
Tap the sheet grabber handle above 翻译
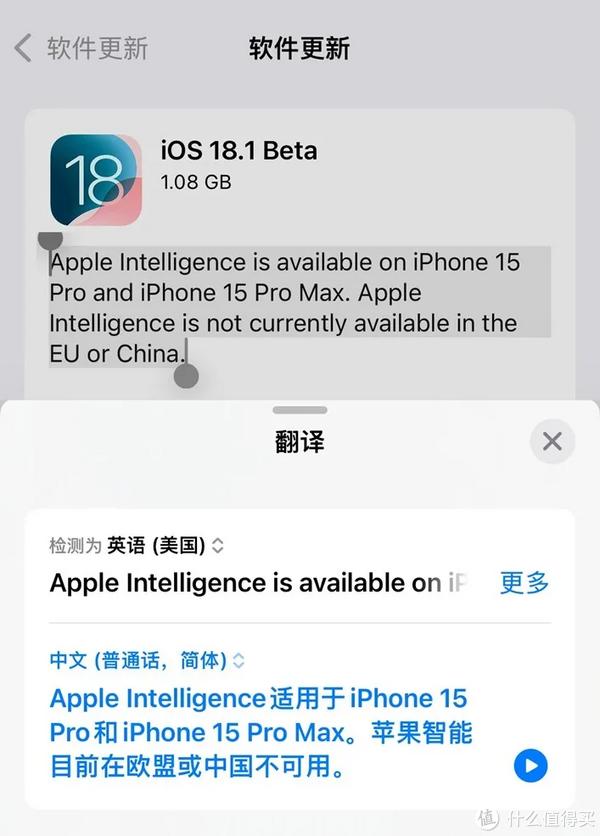(299, 410)
